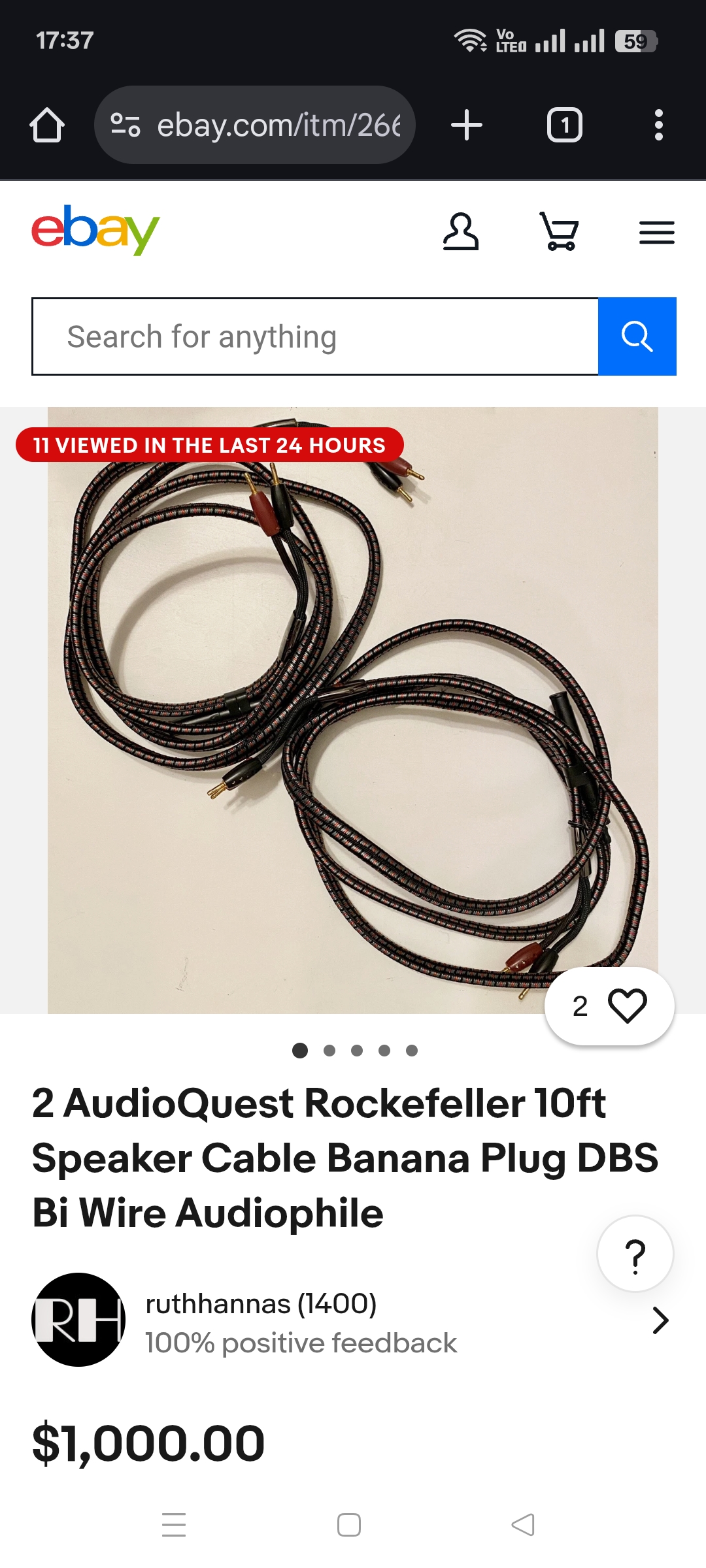Open the help question mark button

point(635,1254)
